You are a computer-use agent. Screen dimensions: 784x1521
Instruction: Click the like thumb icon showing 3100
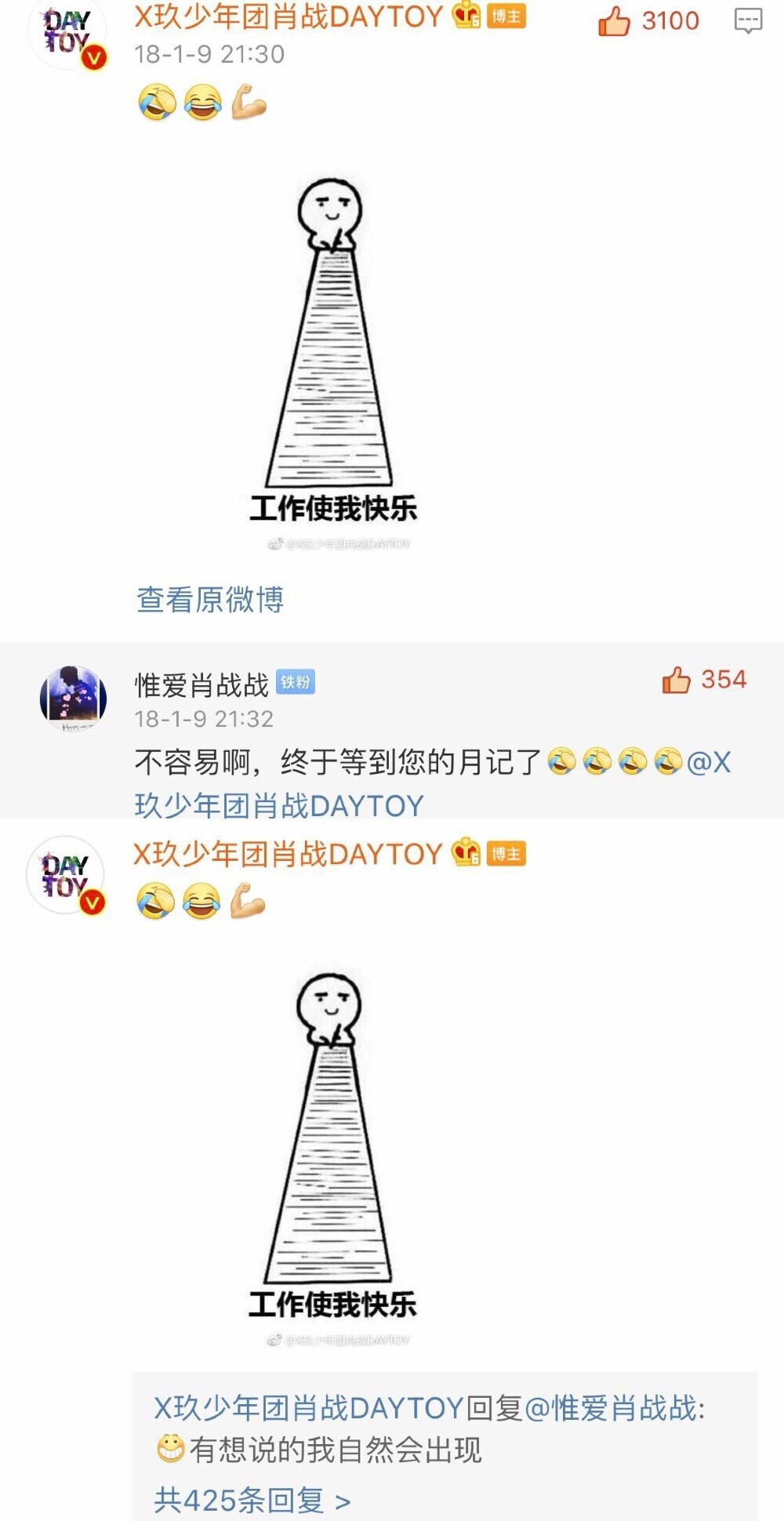pyautogui.click(x=615, y=21)
